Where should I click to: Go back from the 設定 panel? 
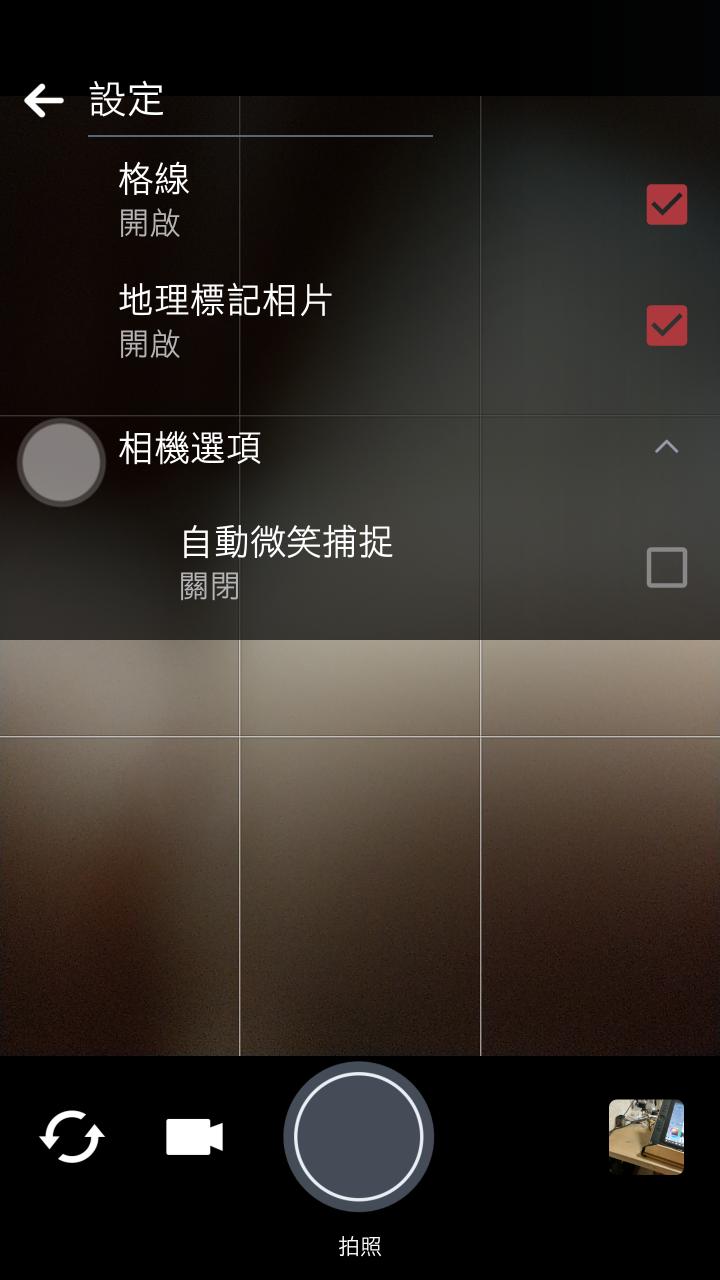[44, 100]
